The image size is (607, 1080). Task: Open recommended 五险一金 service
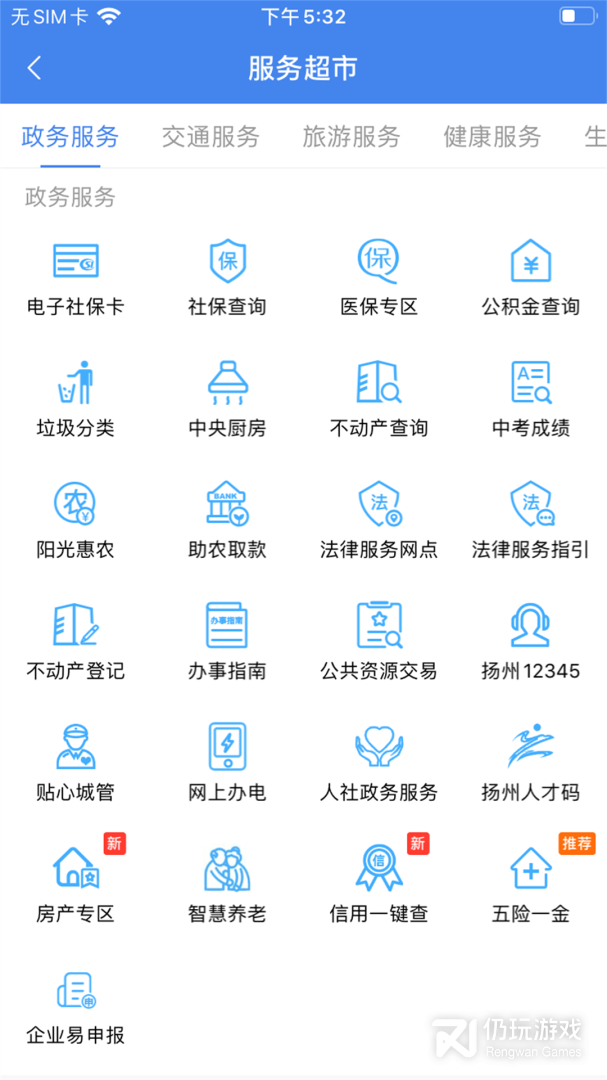click(531, 884)
